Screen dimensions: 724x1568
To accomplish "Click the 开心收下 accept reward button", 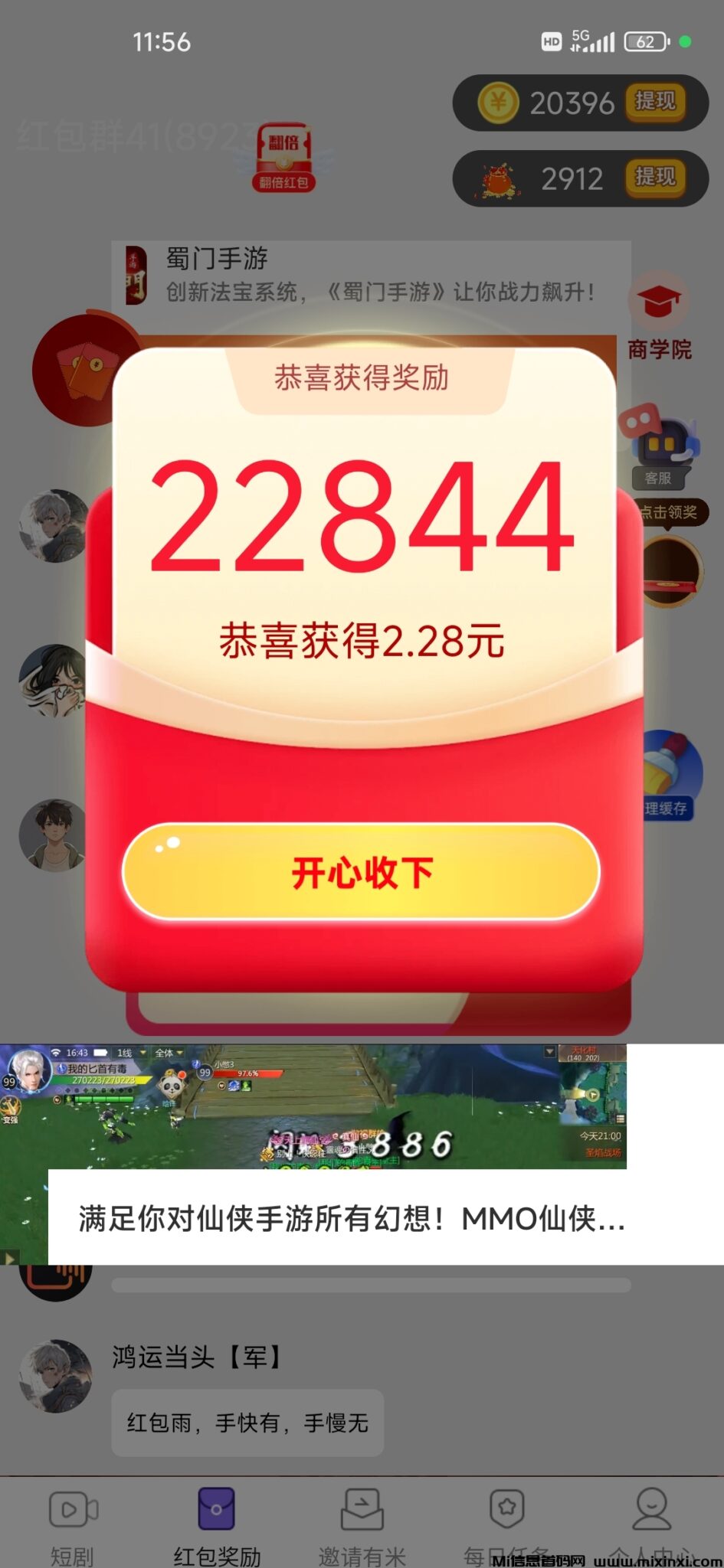I will [x=362, y=873].
